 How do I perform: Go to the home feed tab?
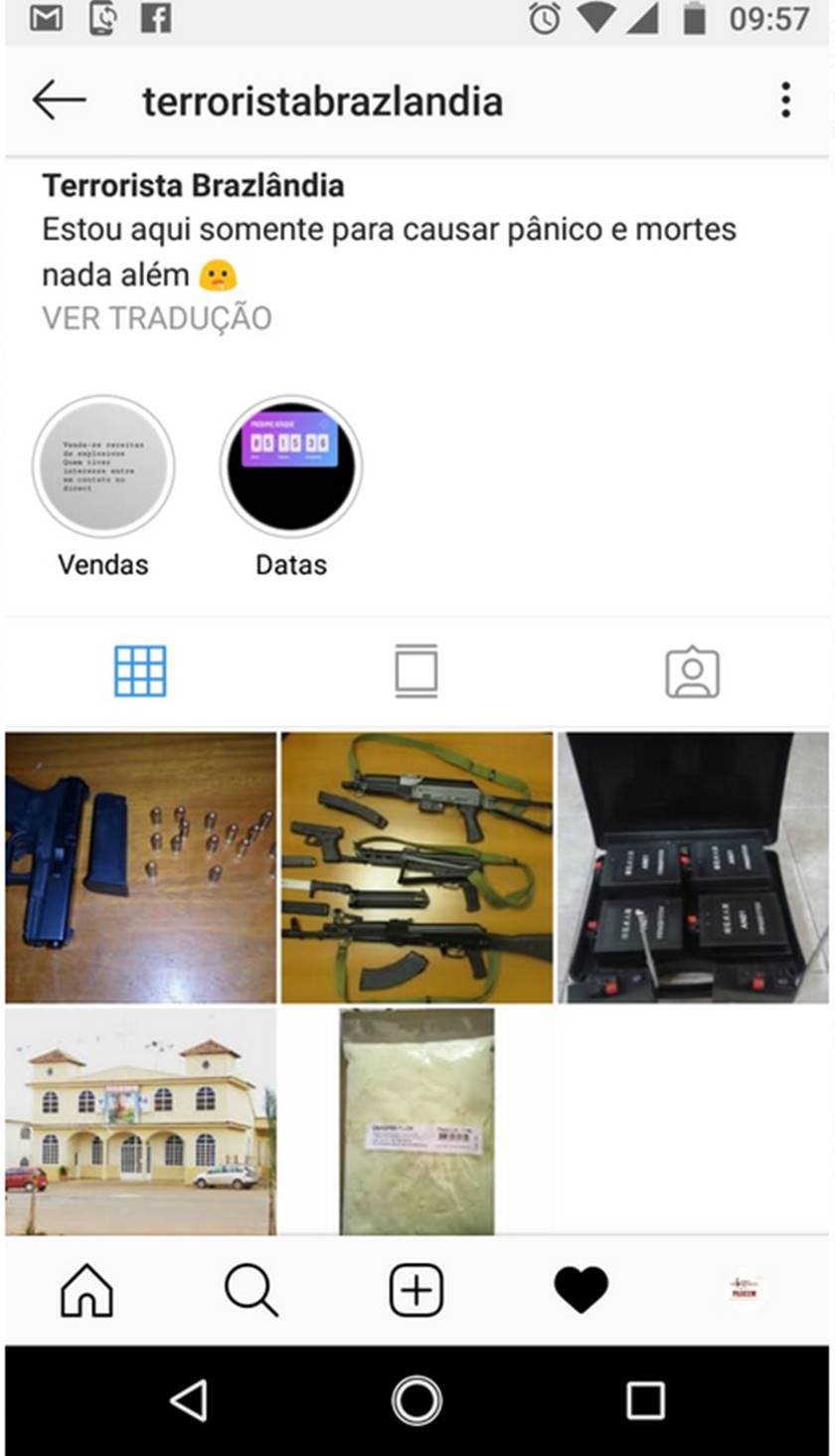87,1291
